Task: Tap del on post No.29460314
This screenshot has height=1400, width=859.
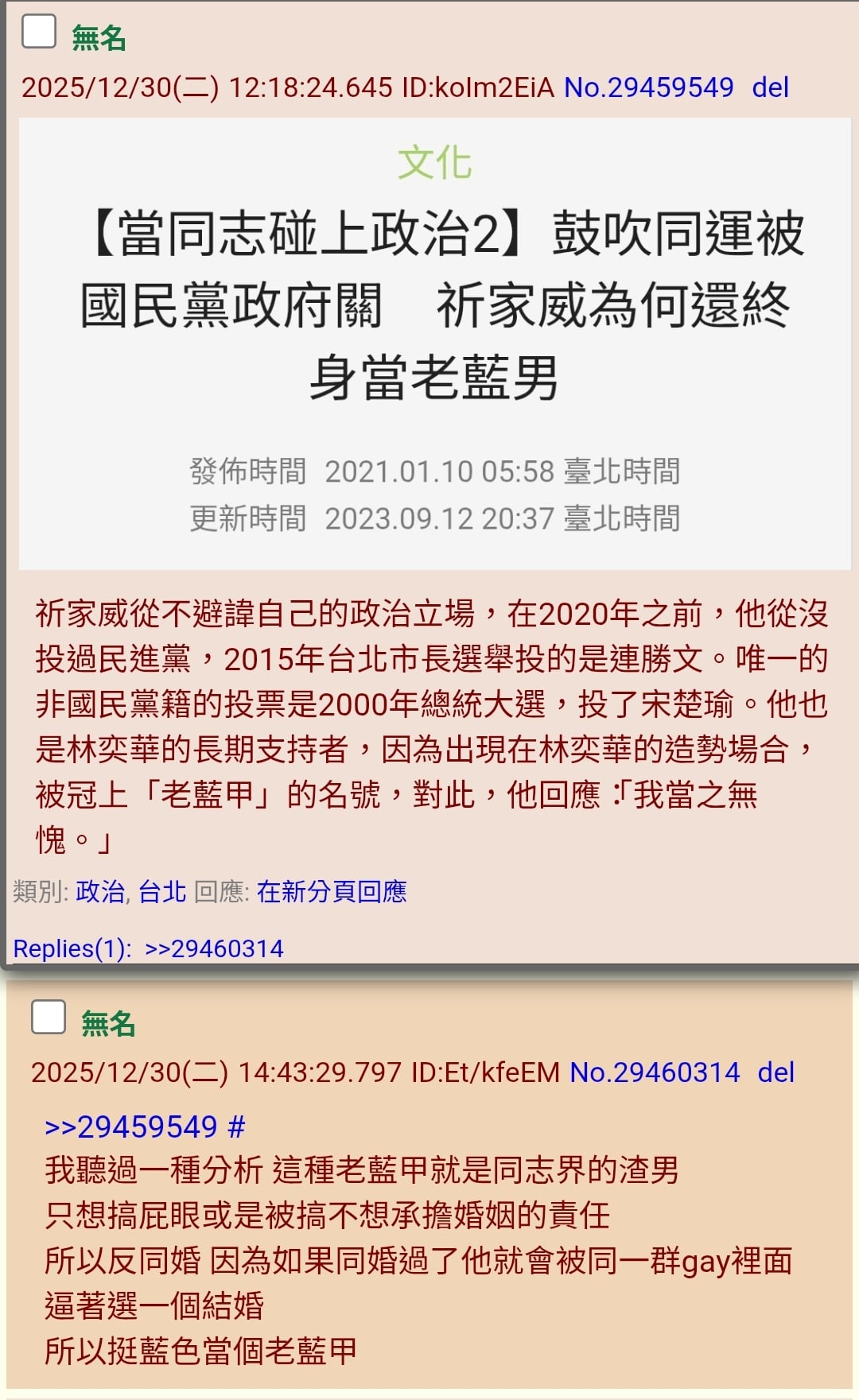Action: tap(775, 1072)
